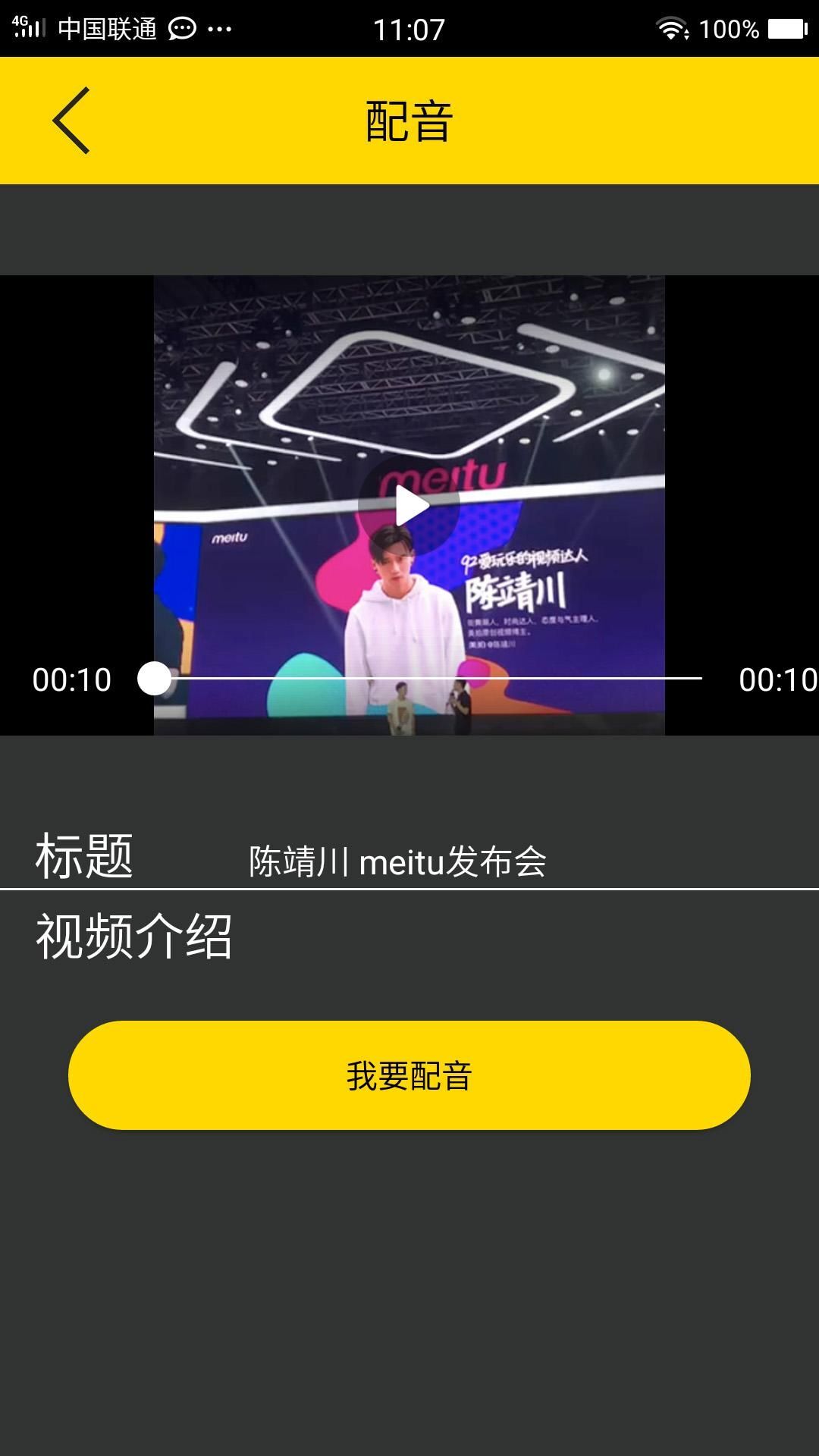Go back from the 配音 screen
This screenshot has height=1456, width=819.
pyautogui.click(x=71, y=121)
